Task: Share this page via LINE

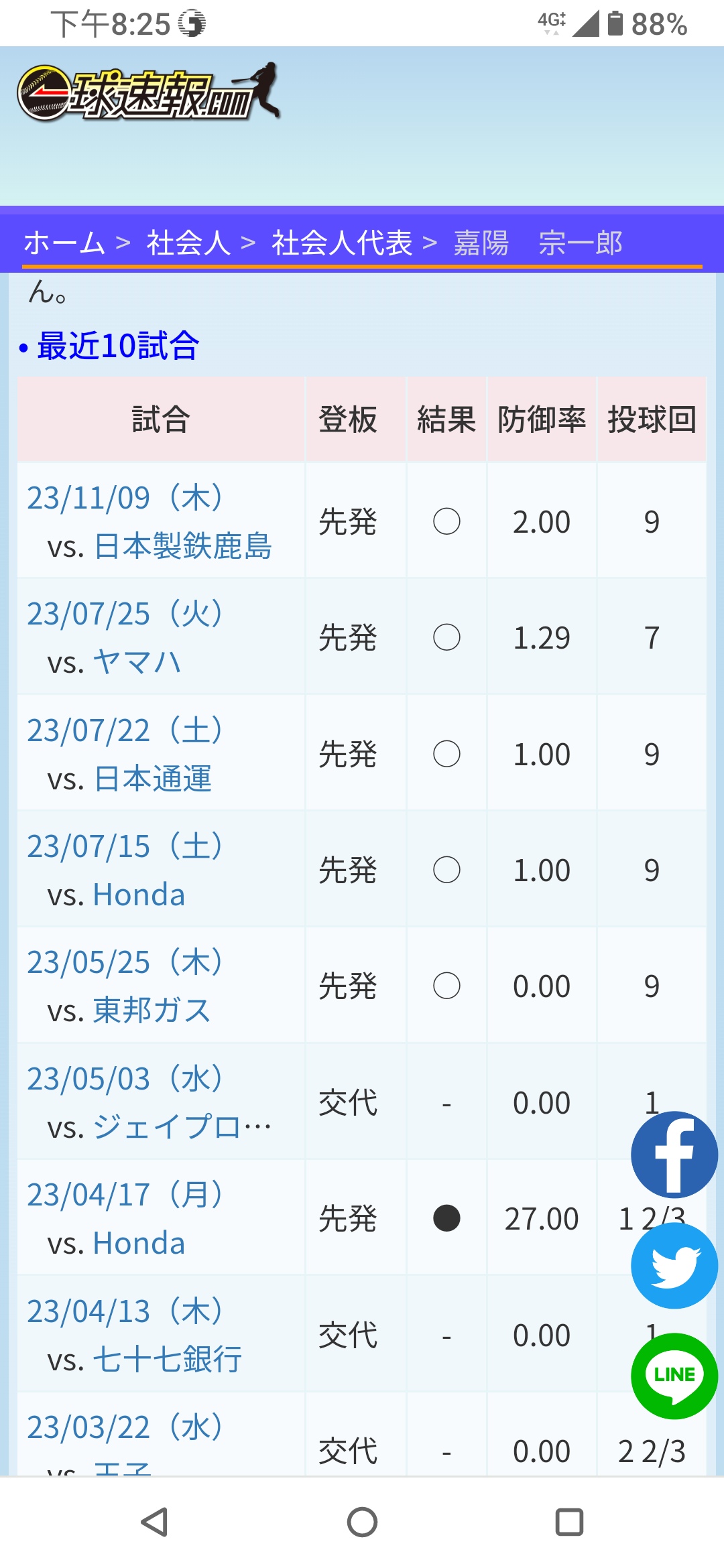Action: tap(674, 1376)
